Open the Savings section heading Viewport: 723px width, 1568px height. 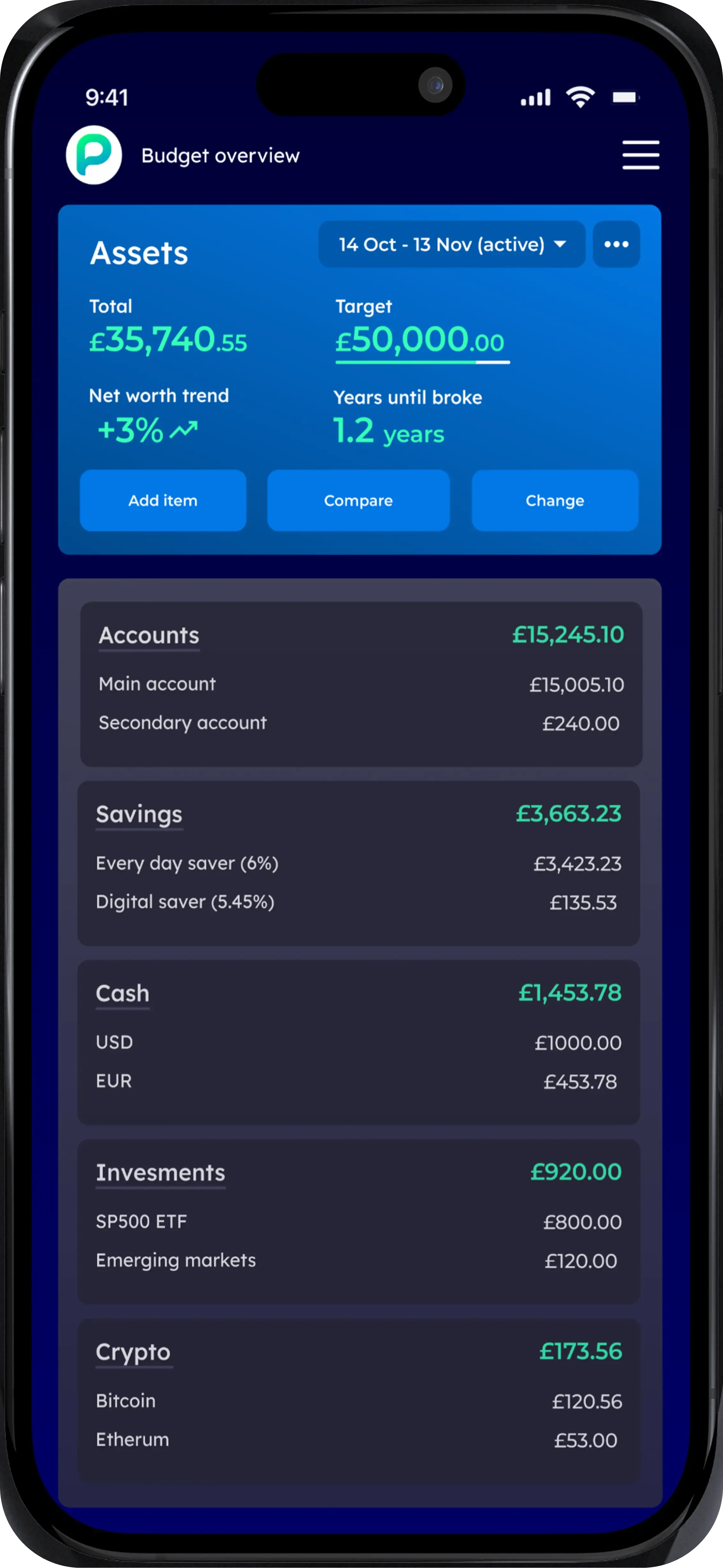click(x=139, y=814)
